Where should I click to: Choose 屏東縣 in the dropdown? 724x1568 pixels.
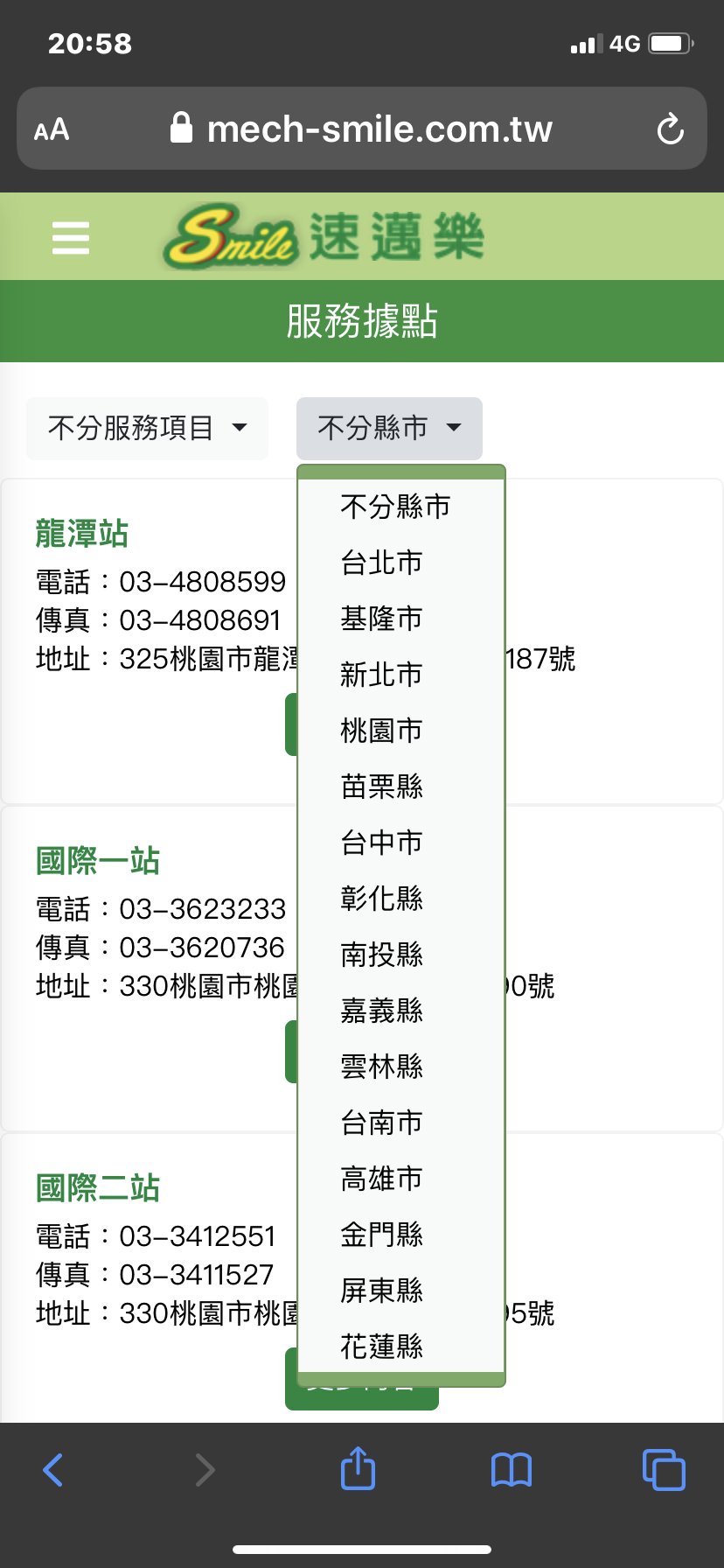(401, 1291)
